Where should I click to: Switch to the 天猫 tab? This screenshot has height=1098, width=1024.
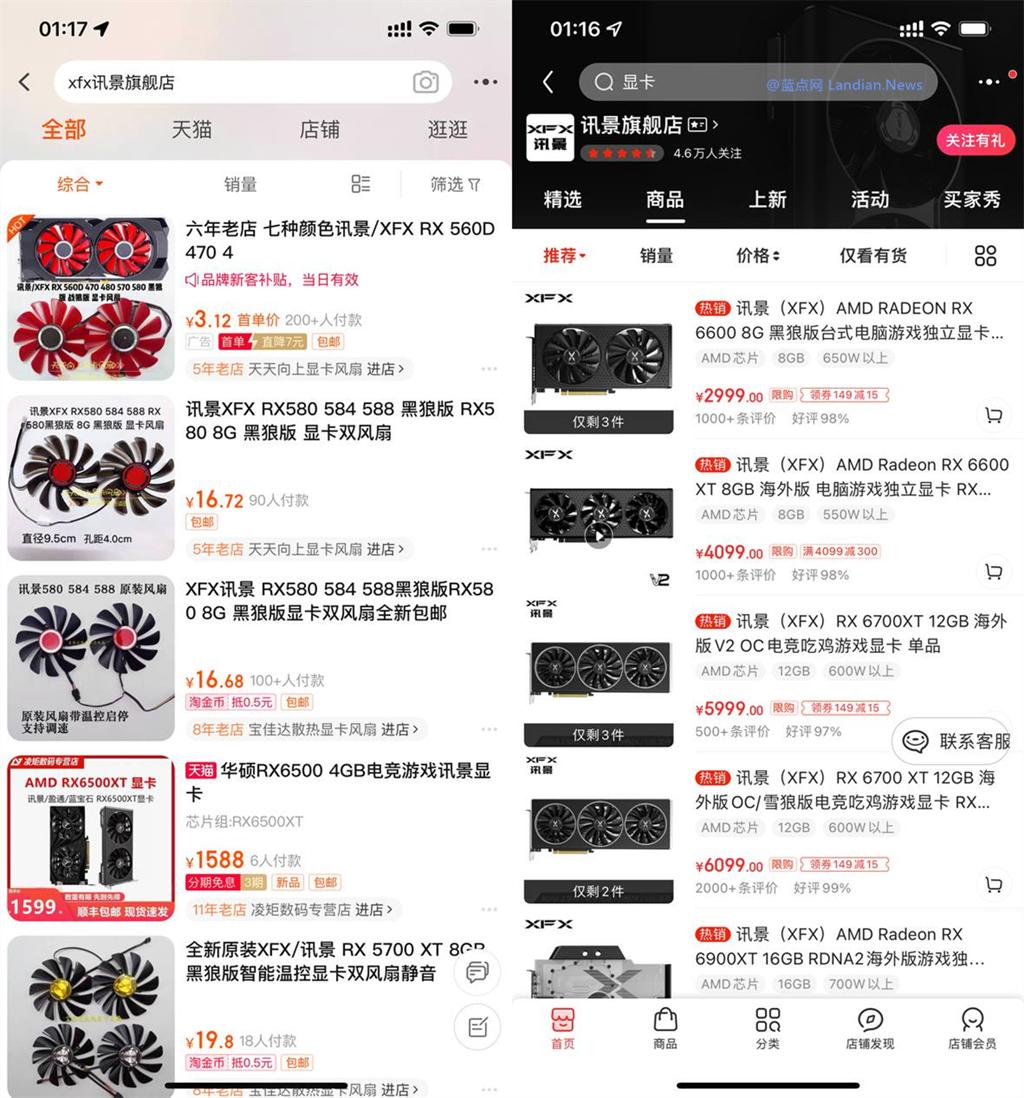192,129
